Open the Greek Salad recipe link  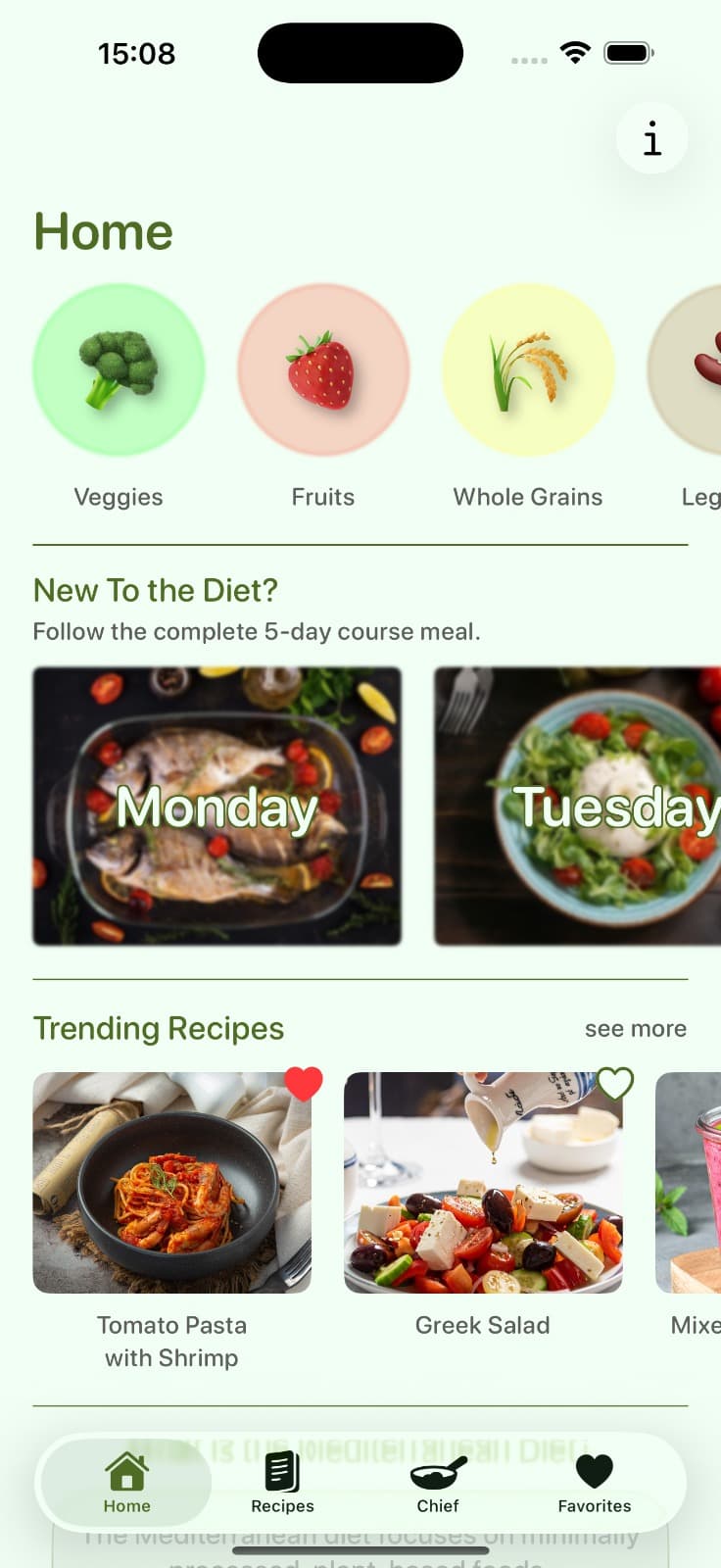[x=482, y=1325]
